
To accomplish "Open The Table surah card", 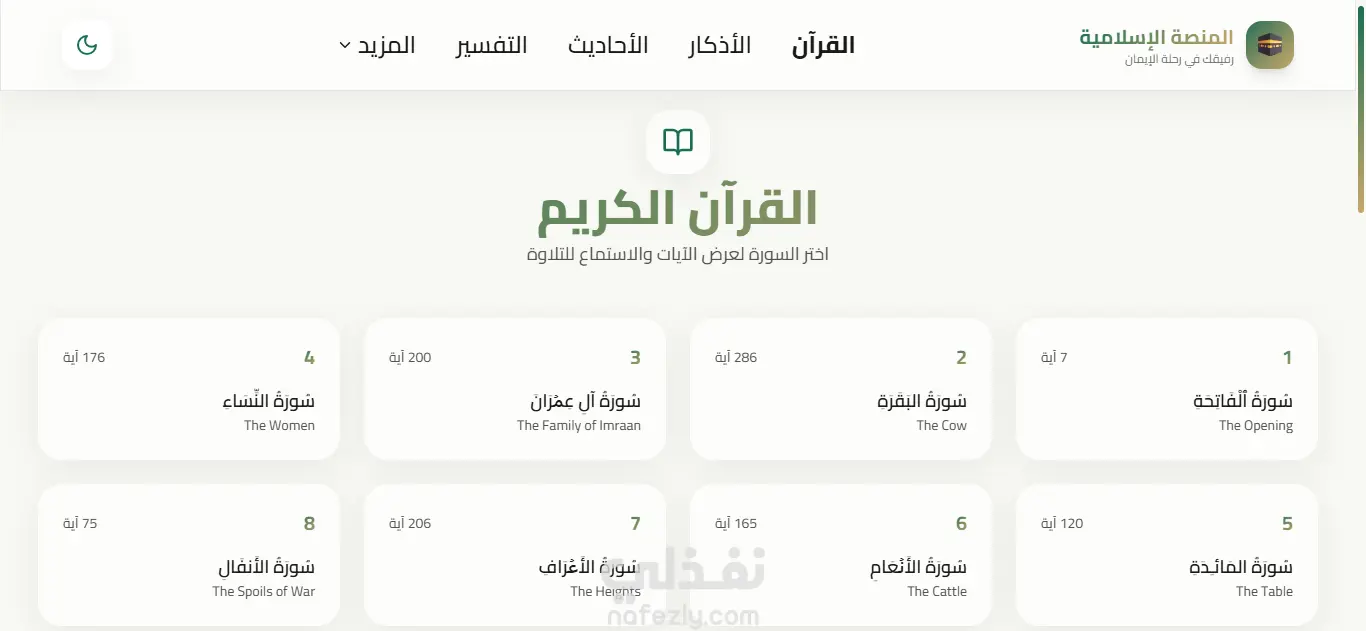I will (1167, 556).
